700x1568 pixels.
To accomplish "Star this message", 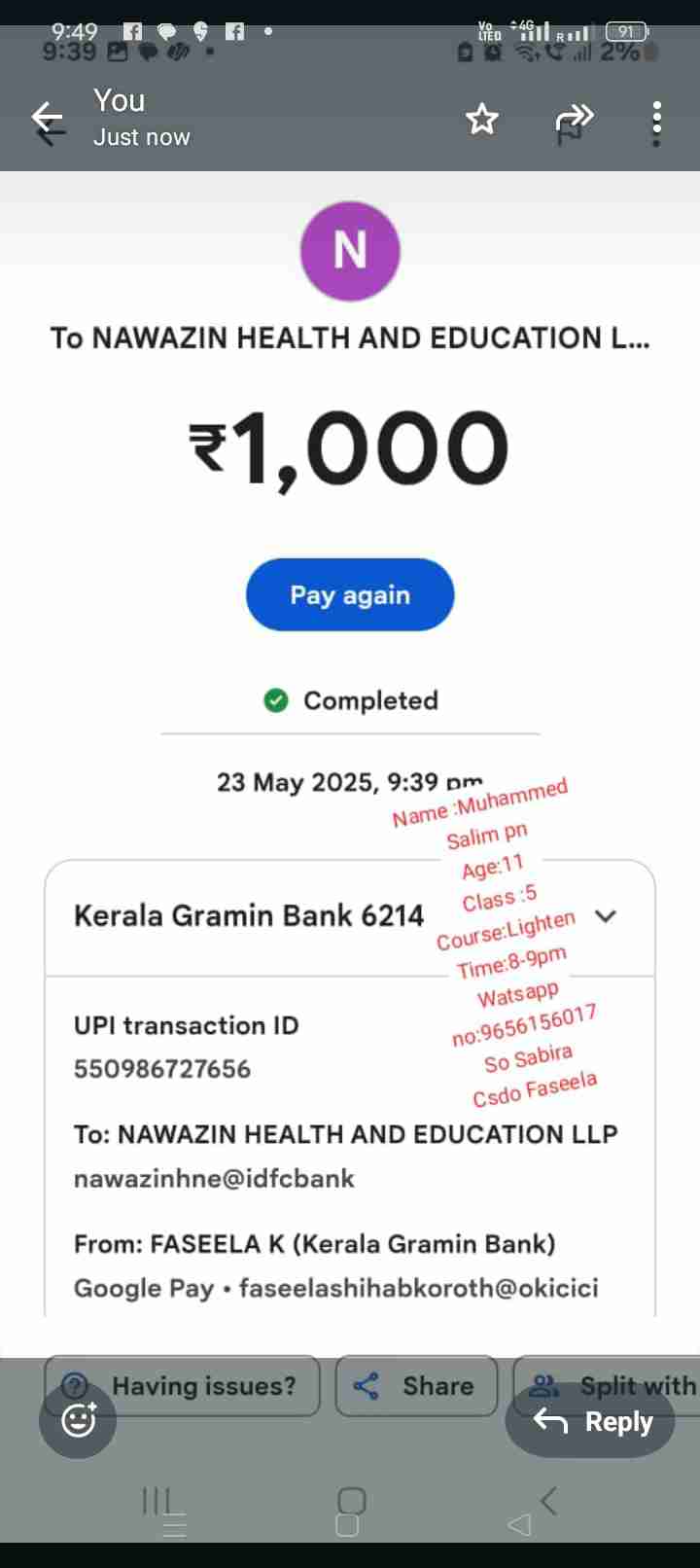I will pyautogui.click(x=481, y=120).
